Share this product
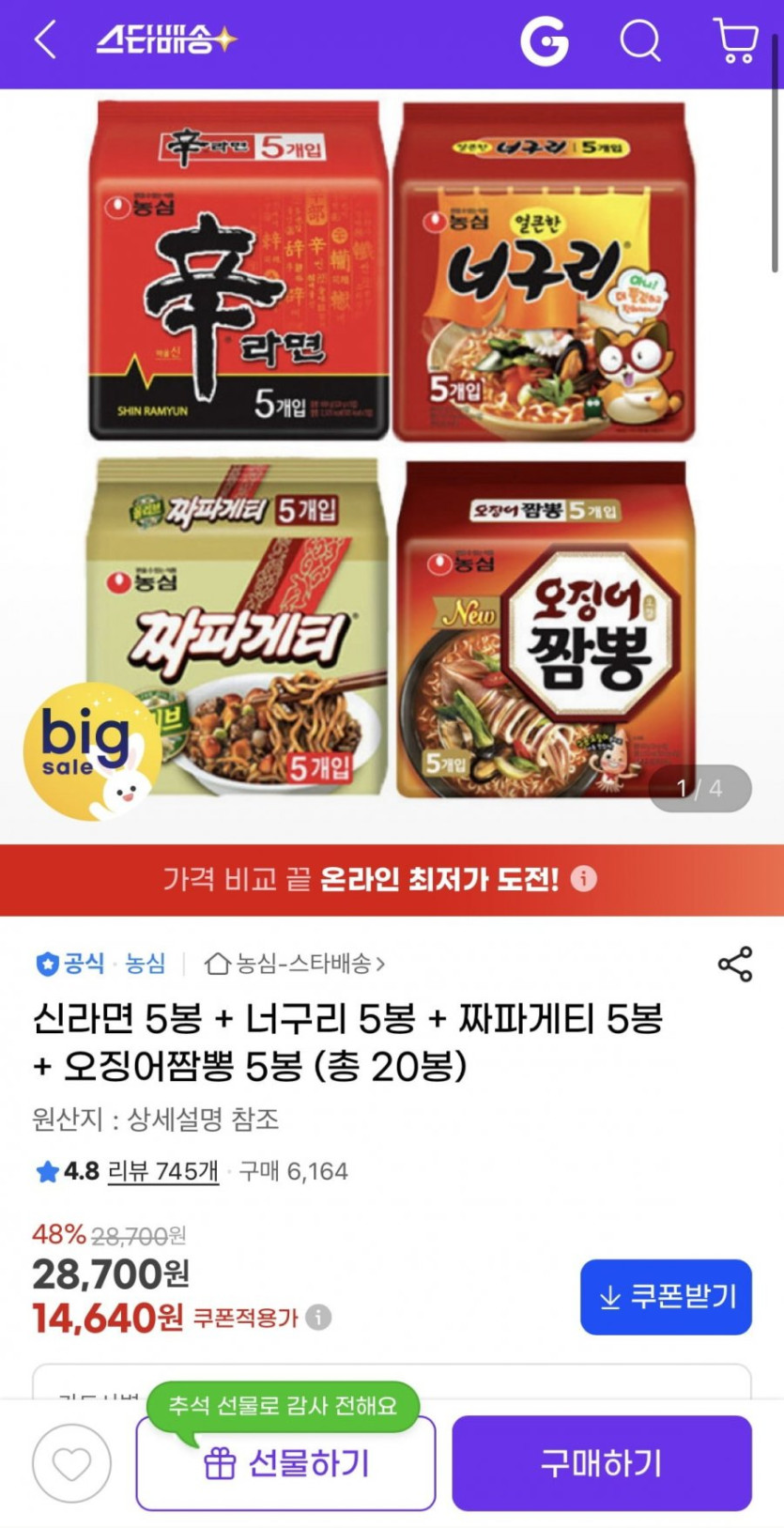Screen dimensions: 784x1528 coord(734,964)
